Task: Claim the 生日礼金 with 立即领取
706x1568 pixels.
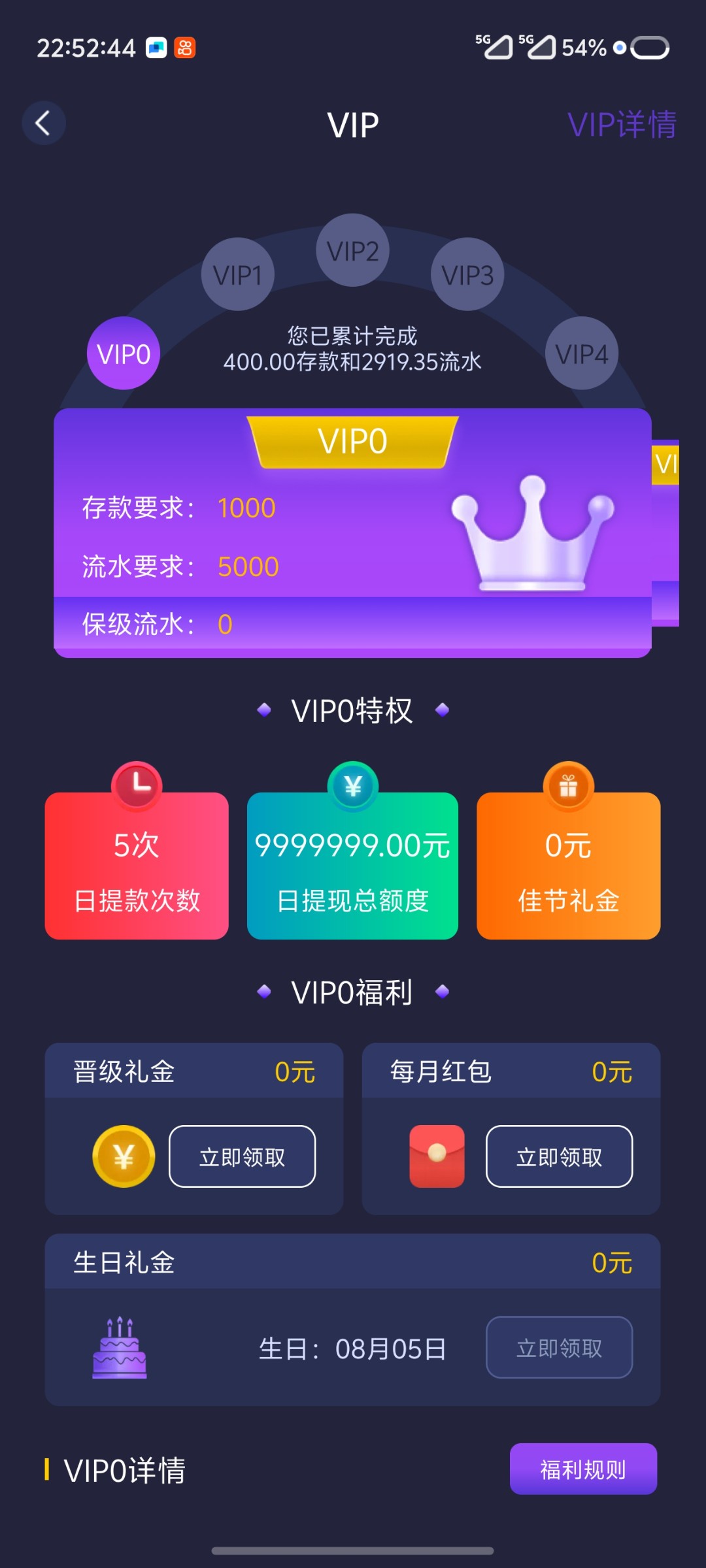Action: coord(559,1347)
